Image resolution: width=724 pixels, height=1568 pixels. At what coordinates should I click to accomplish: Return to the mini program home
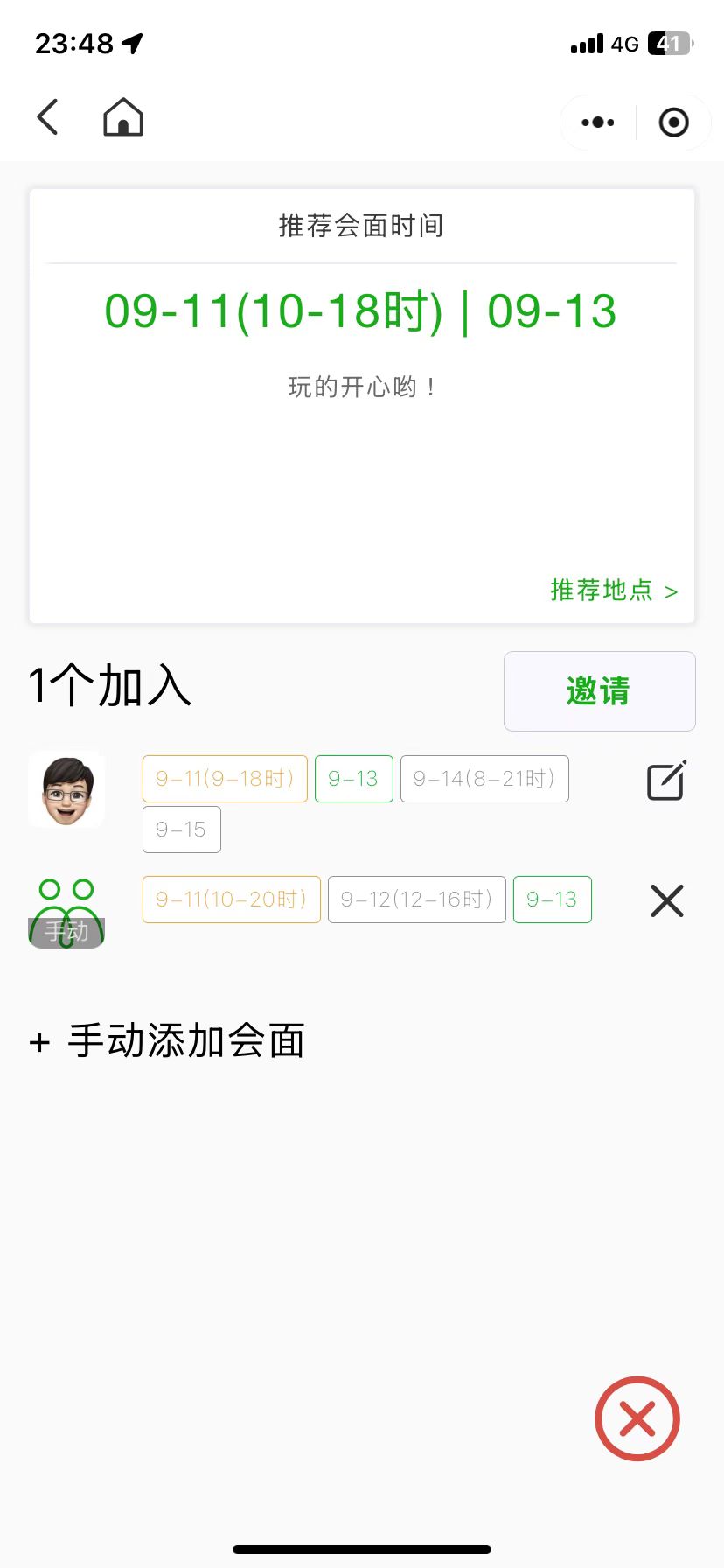[x=123, y=117]
